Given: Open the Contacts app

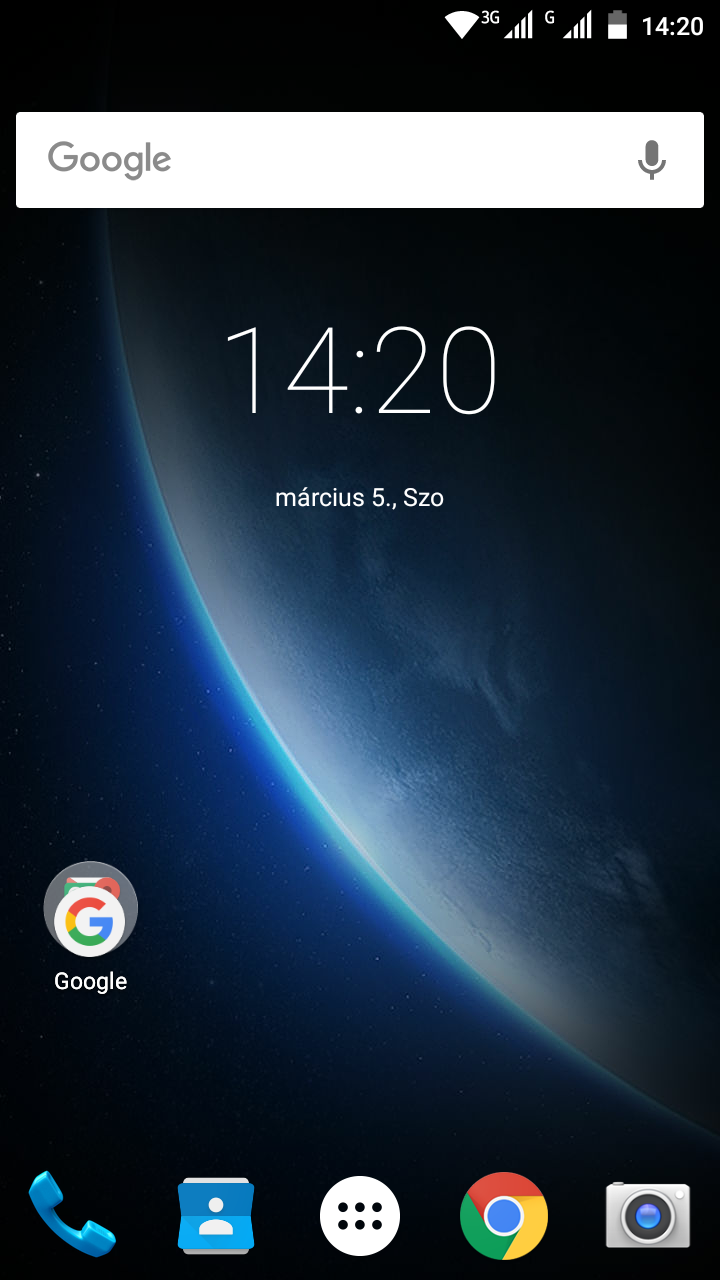Looking at the screenshot, I should [215, 1214].
